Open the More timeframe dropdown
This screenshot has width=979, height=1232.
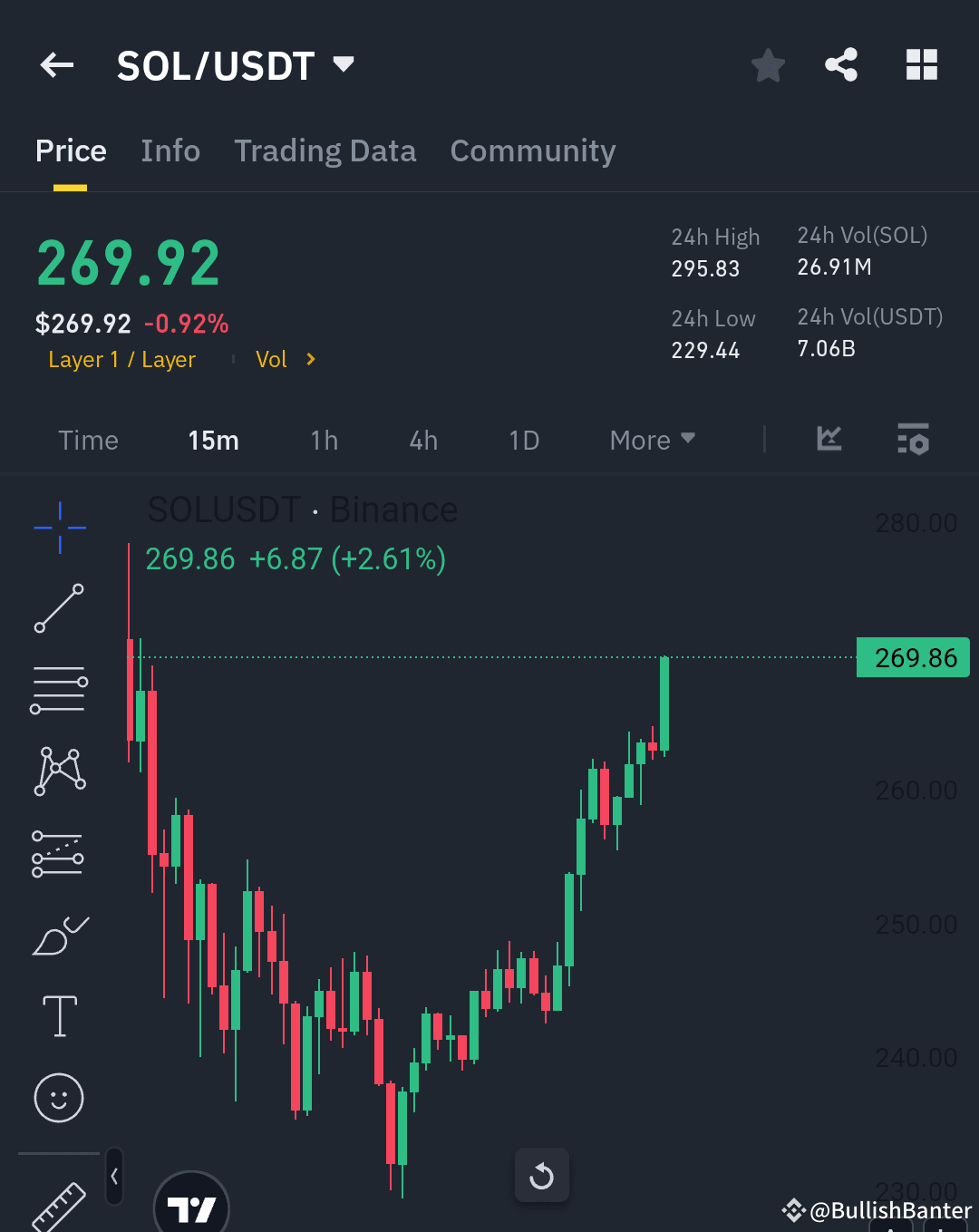tap(652, 440)
